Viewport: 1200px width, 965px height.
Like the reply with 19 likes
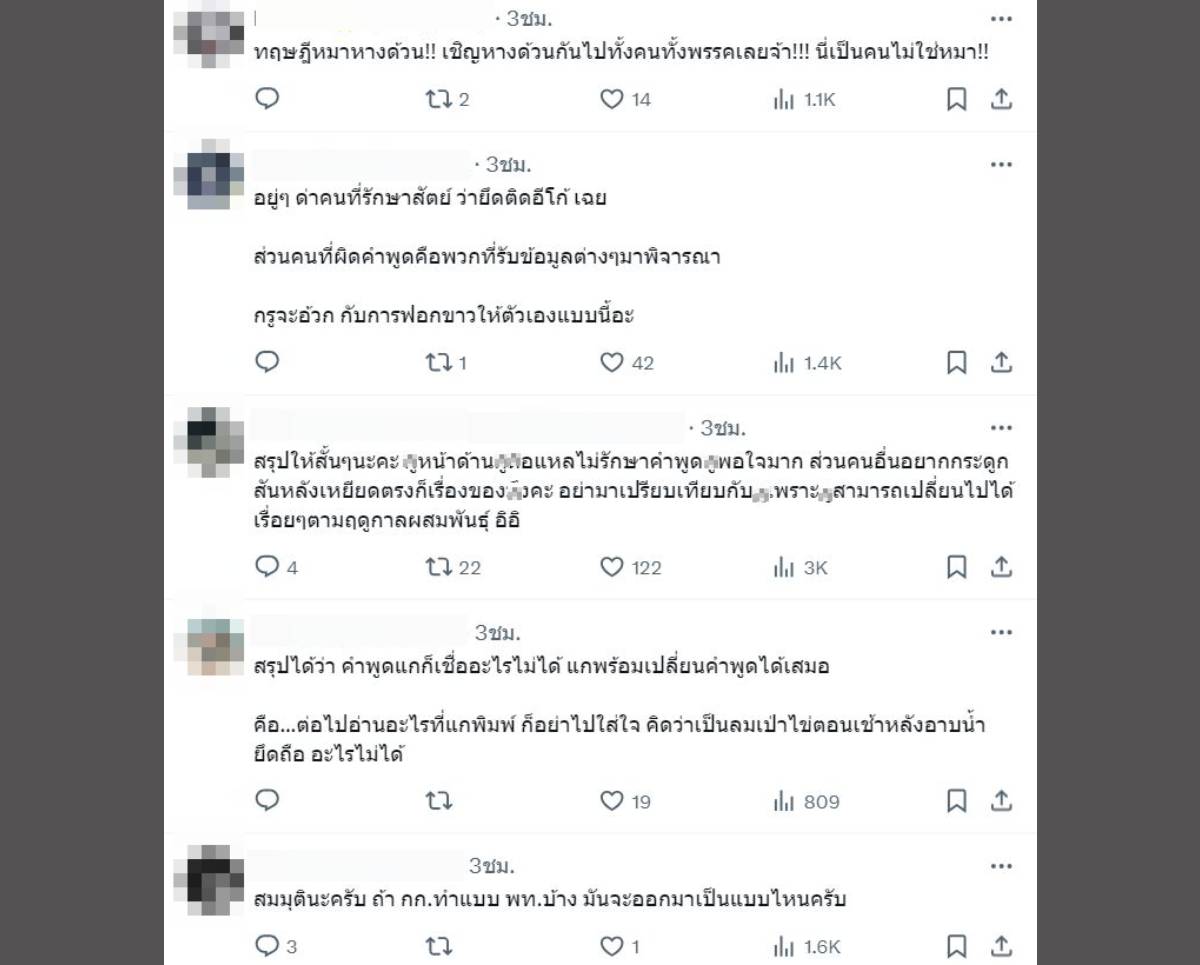coord(611,801)
